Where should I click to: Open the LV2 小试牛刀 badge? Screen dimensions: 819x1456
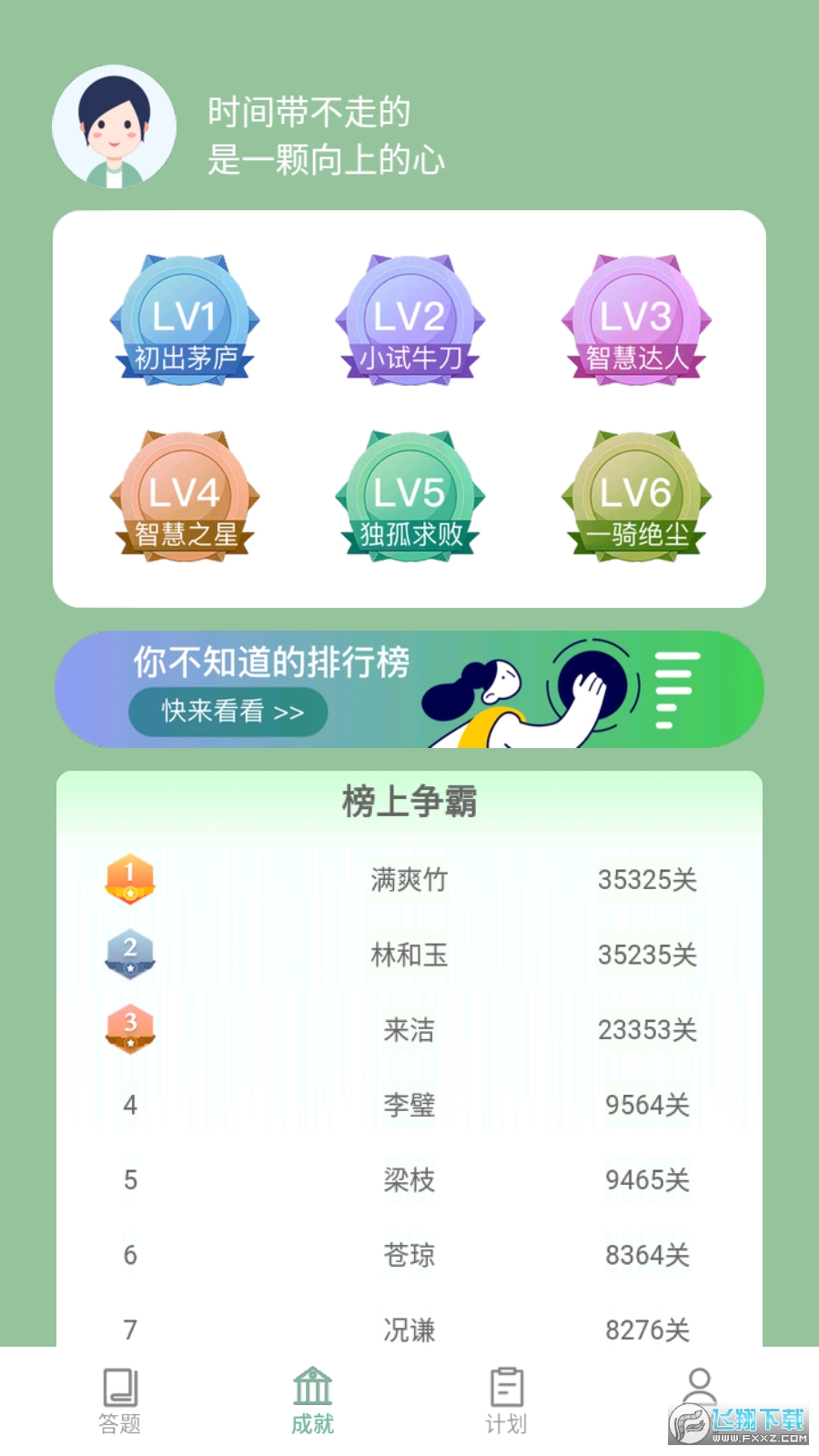[409, 320]
